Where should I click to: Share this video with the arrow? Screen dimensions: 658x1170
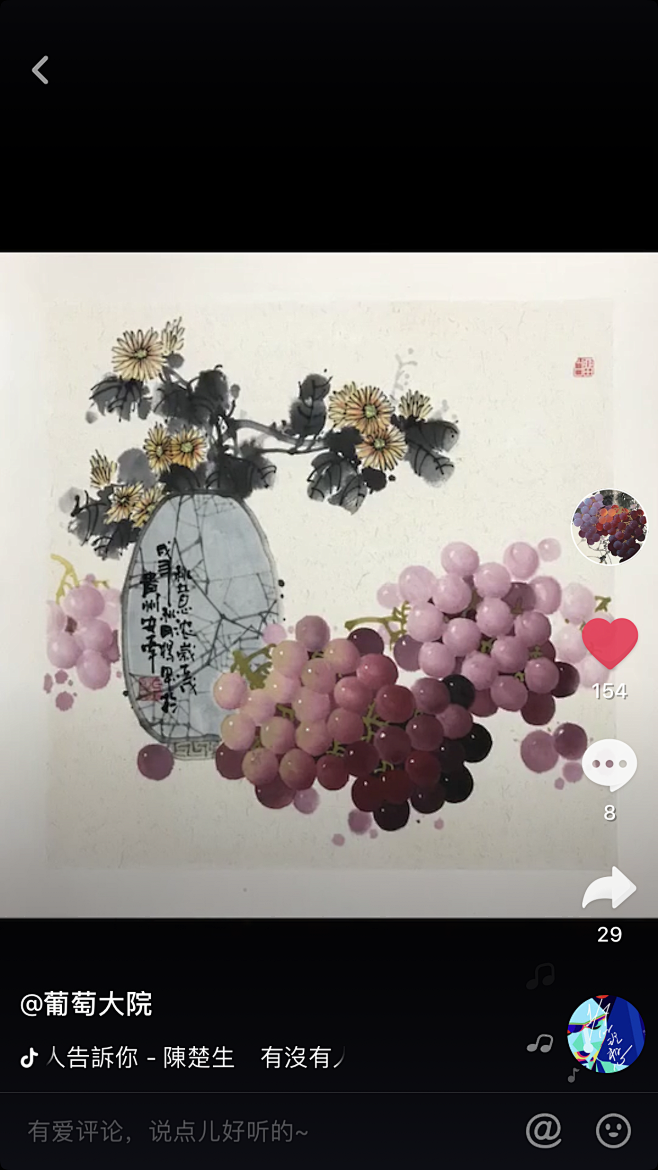click(610, 888)
